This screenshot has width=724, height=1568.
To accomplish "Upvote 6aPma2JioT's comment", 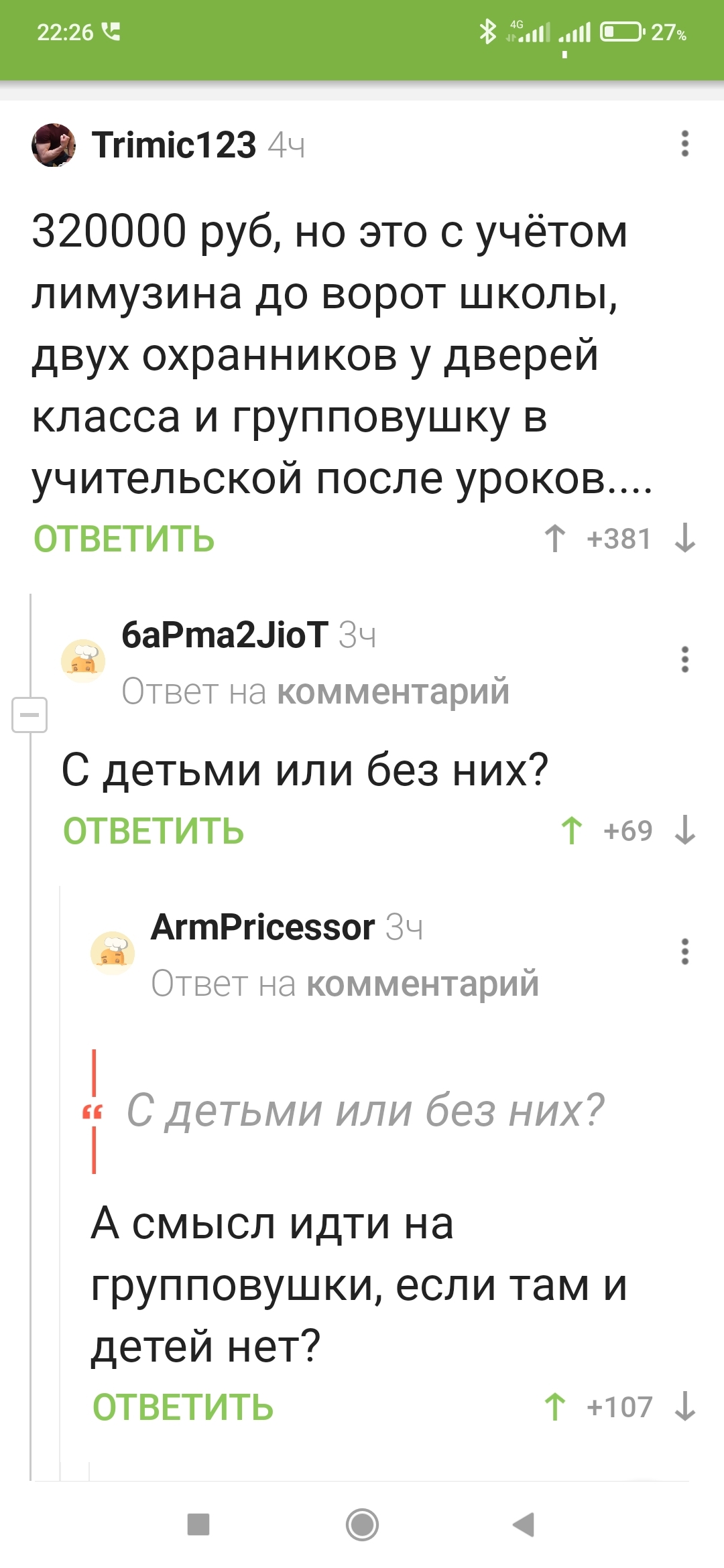I will click(572, 831).
